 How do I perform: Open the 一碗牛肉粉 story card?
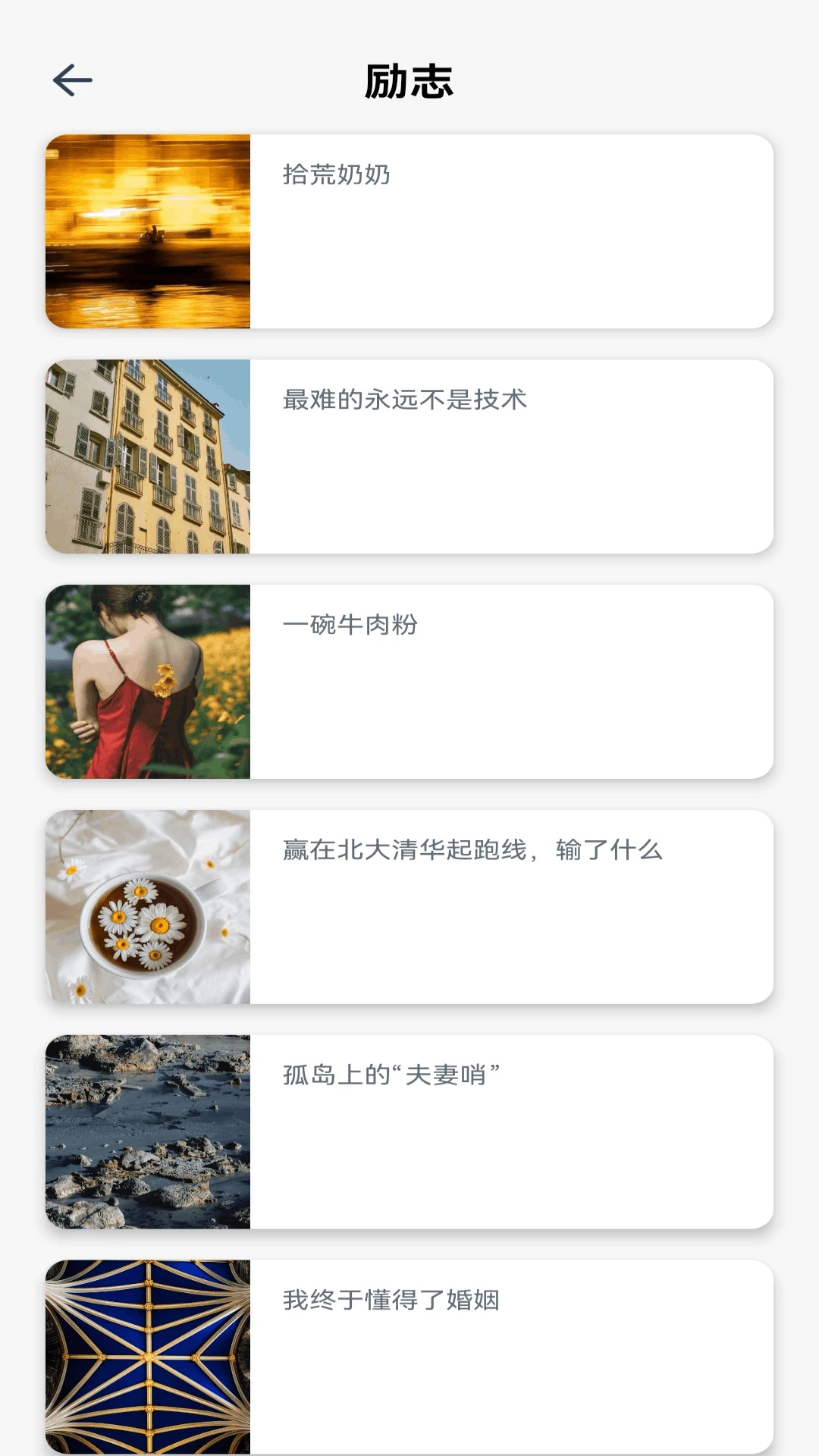409,682
